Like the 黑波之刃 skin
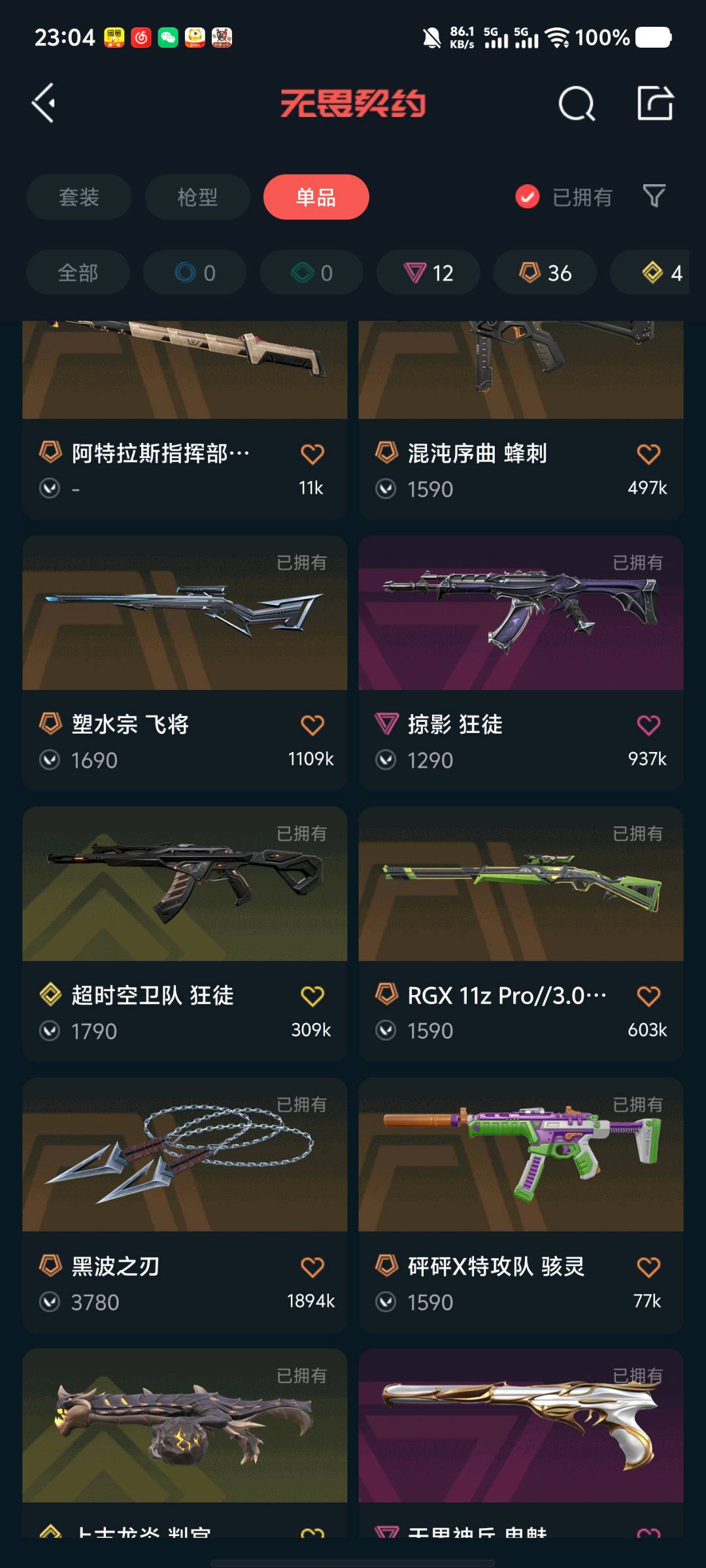The width and height of the screenshot is (706, 1568). 312,1267
